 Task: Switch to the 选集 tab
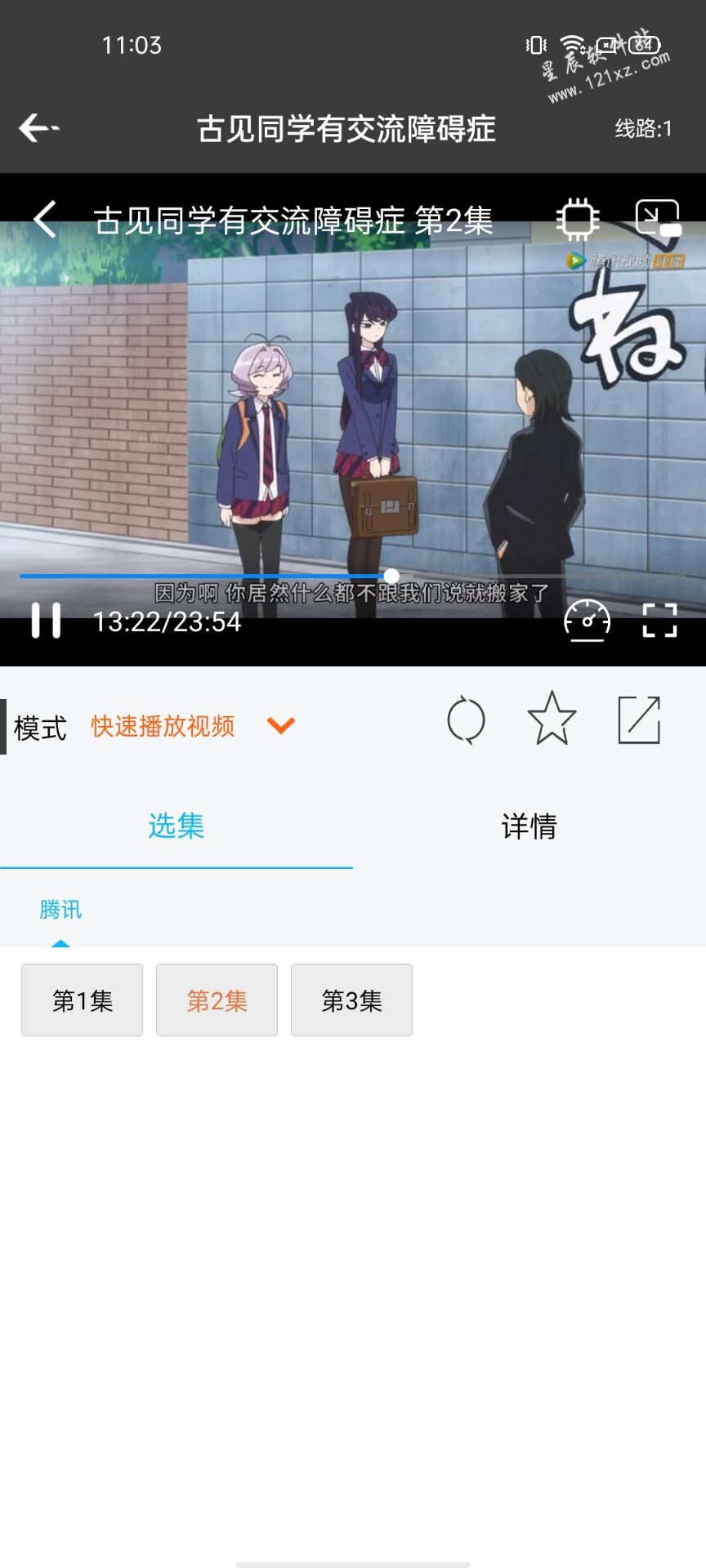click(x=176, y=826)
